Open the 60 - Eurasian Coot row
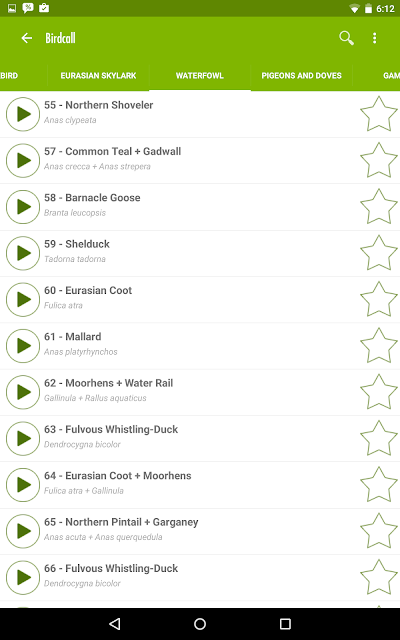 click(x=200, y=300)
